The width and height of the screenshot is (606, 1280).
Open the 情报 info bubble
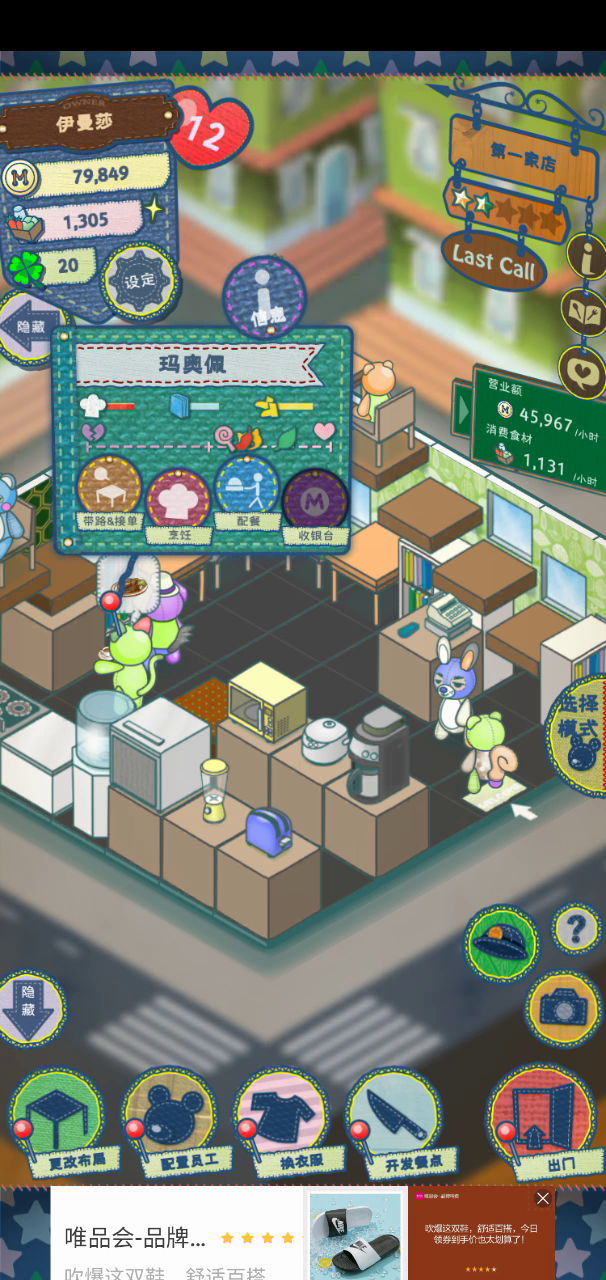(x=264, y=297)
